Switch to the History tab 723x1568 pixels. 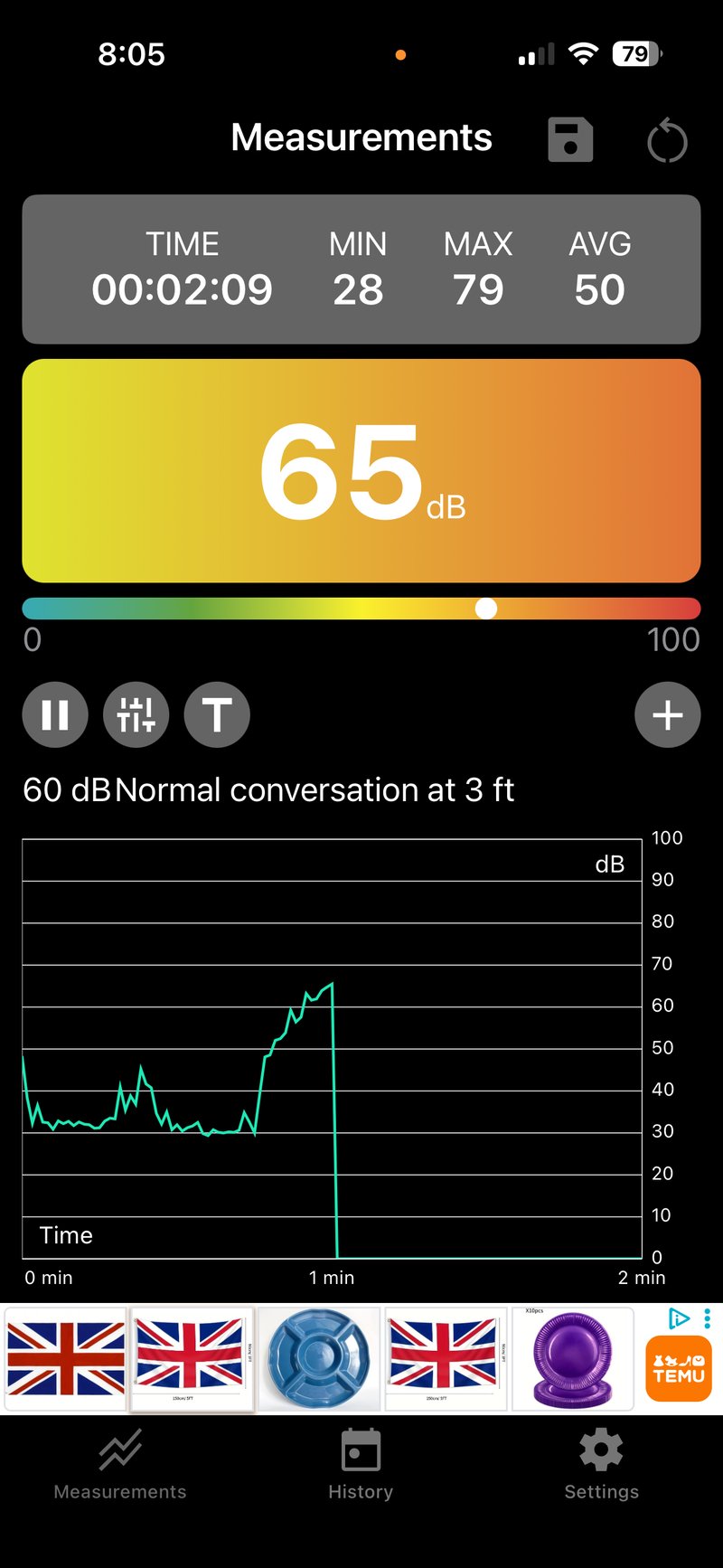click(361, 1465)
